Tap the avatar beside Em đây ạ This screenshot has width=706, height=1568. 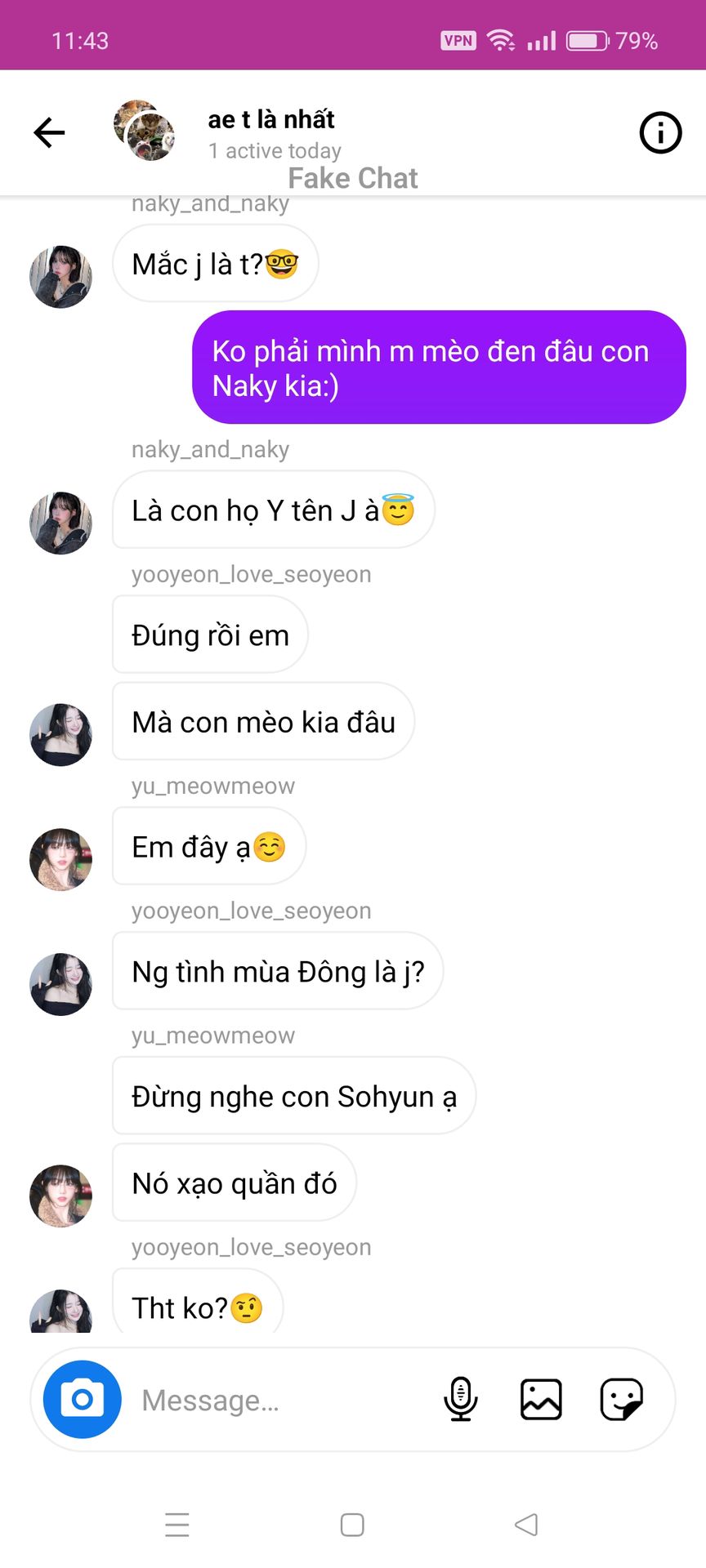(60, 859)
